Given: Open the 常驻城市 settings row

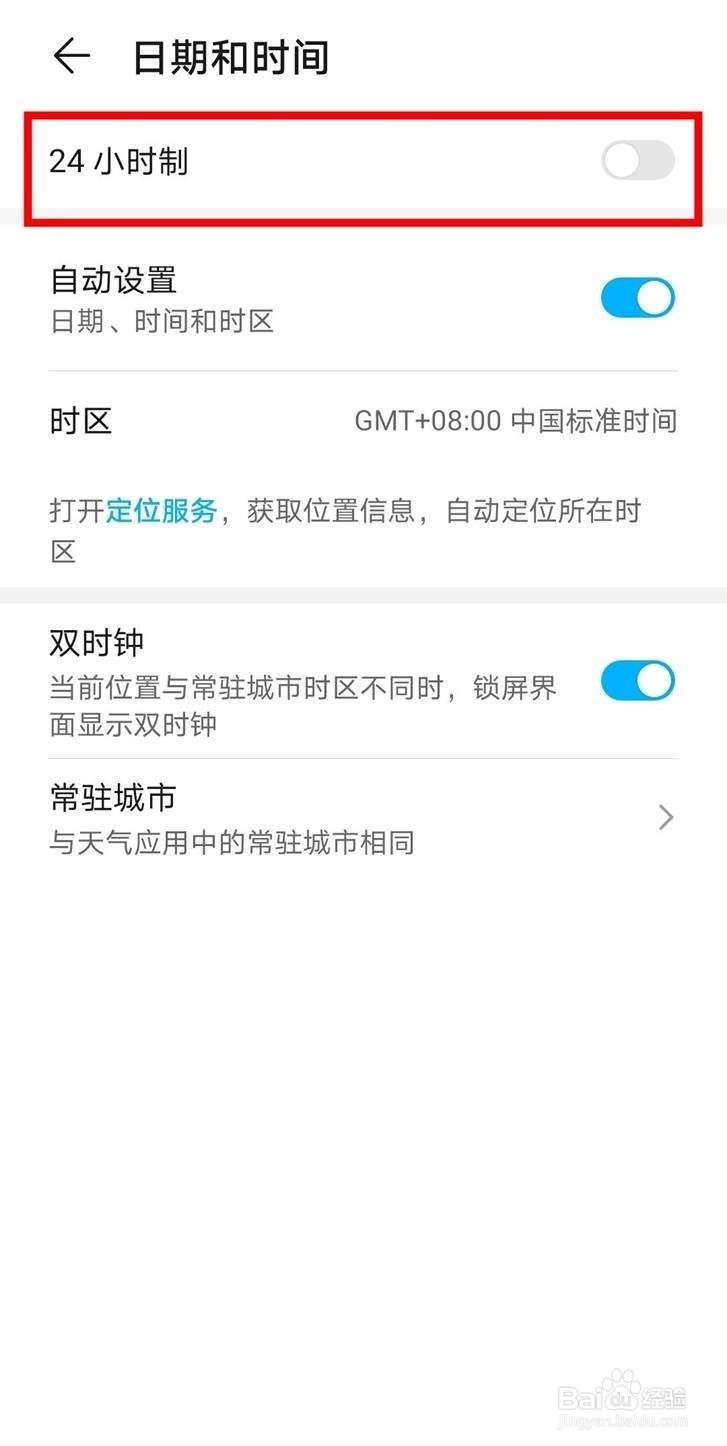Looking at the screenshot, I should tap(300, 817).
